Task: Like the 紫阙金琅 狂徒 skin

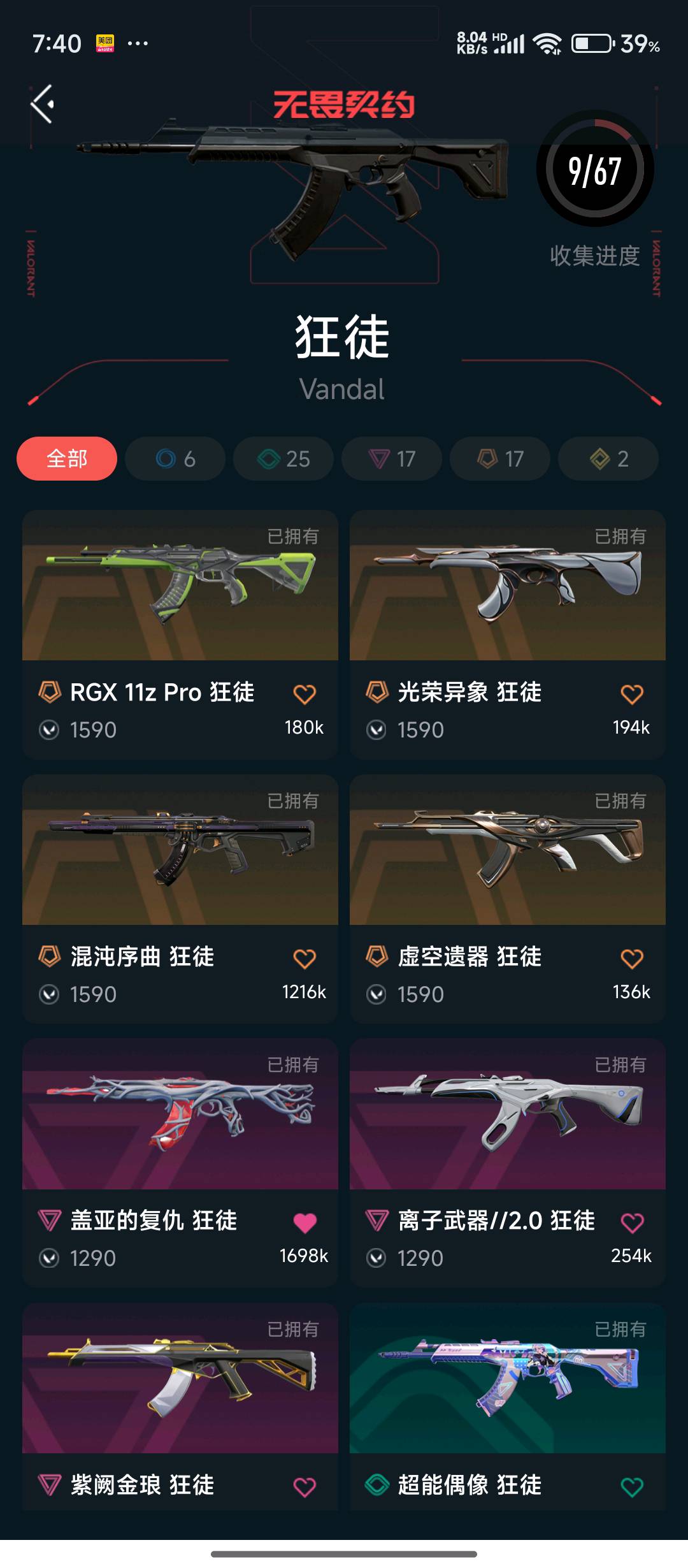Action: tap(305, 1487)
